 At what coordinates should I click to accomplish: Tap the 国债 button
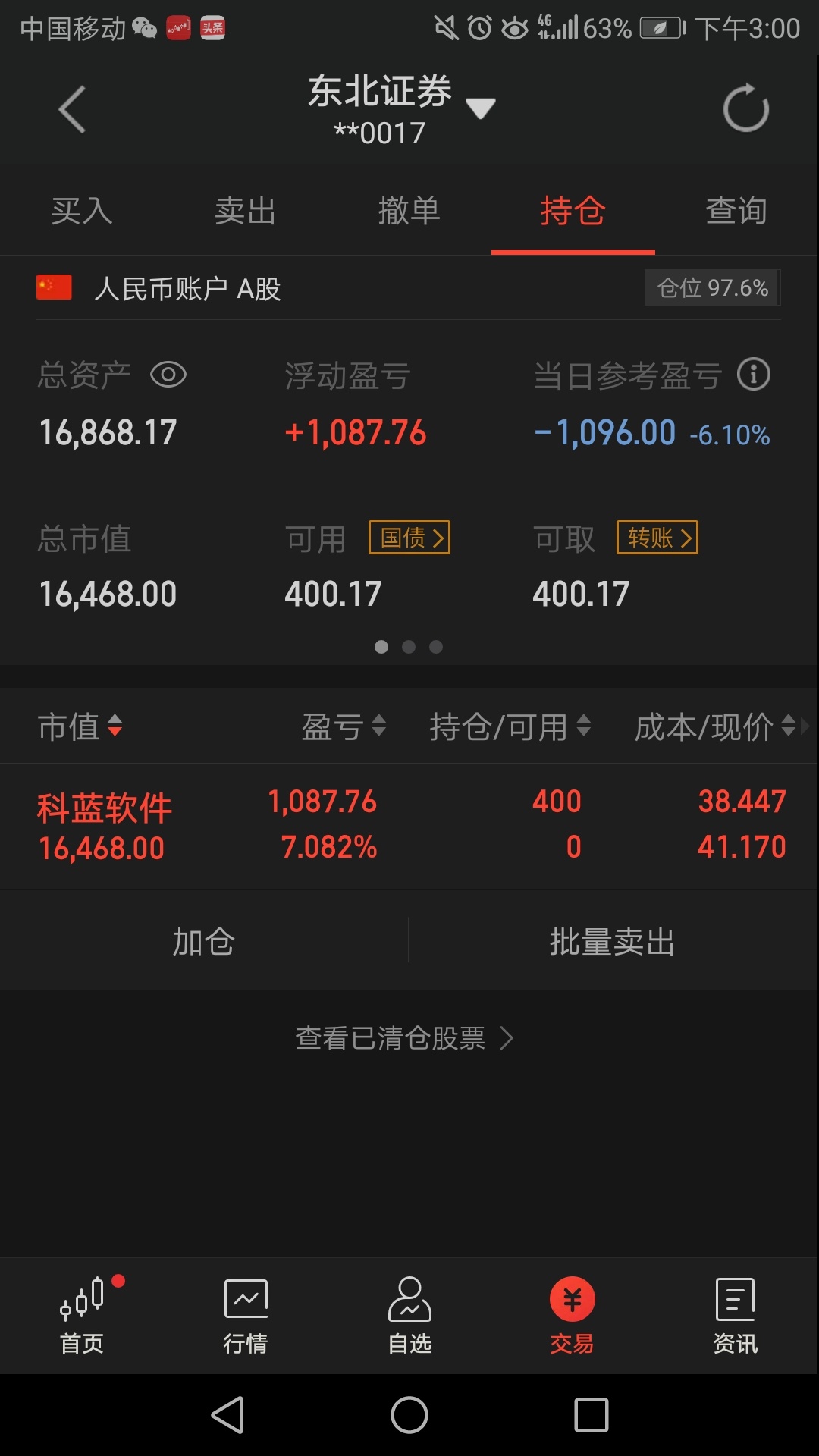tap(409, 538)
